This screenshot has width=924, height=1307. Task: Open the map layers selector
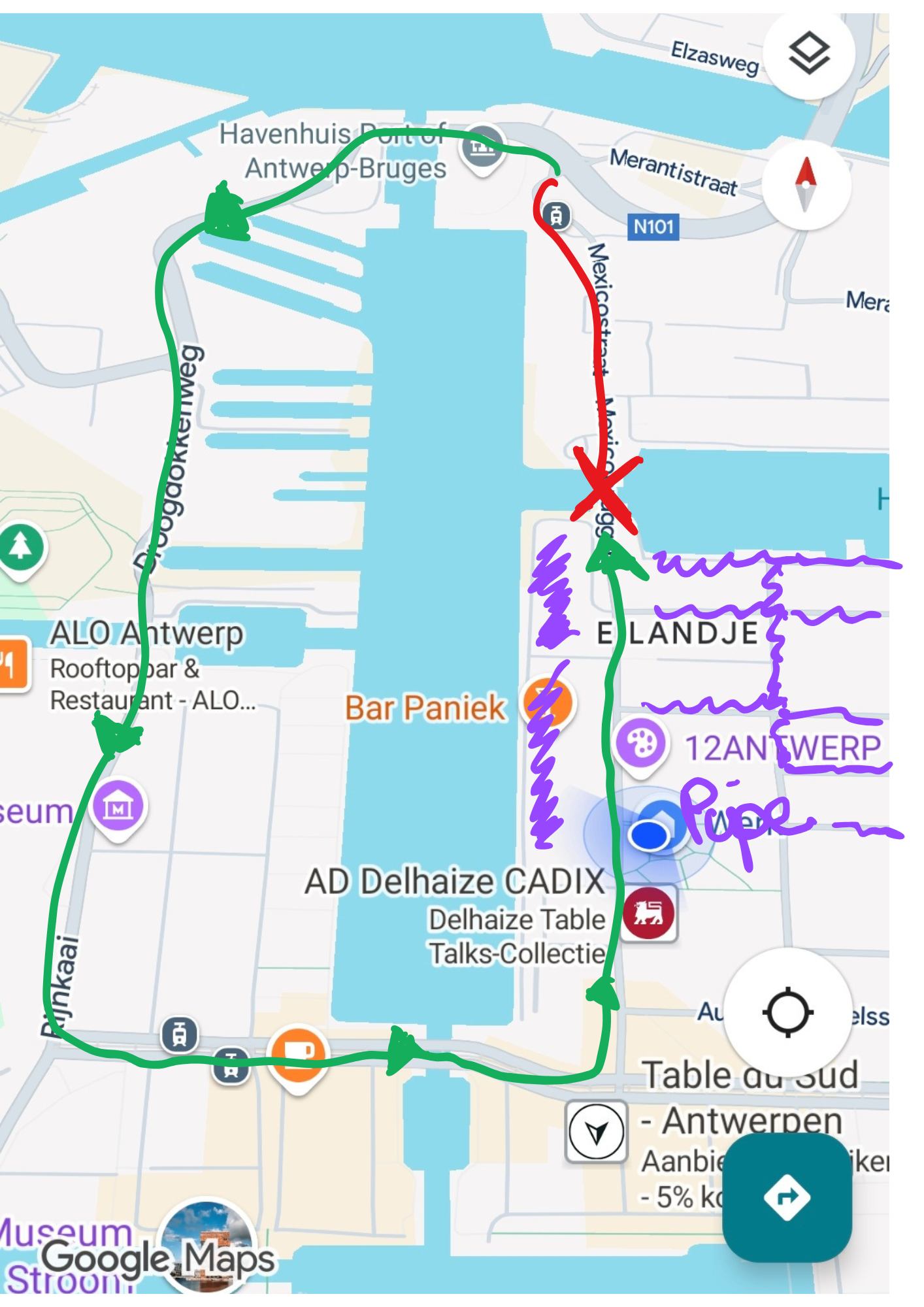pos(809,54)
